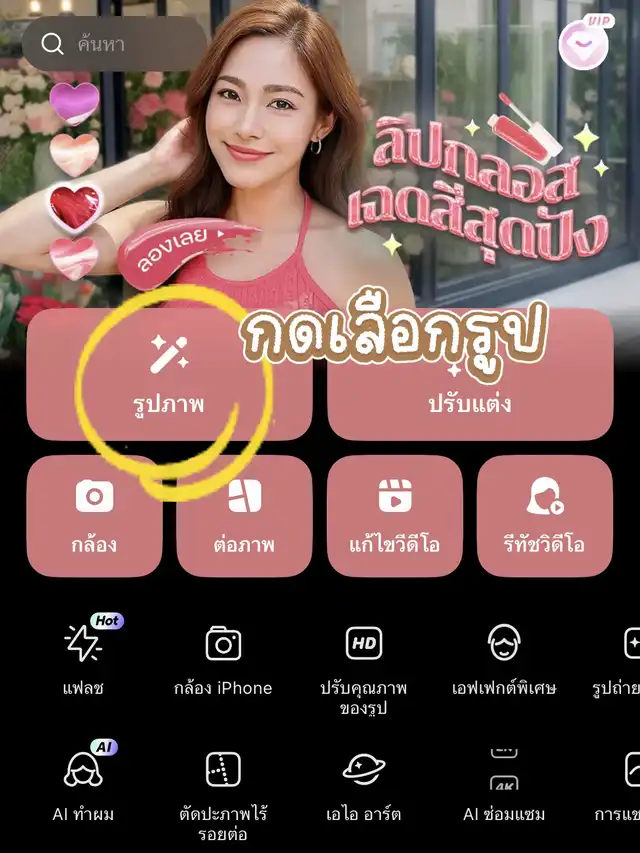The image size is (640, 853).
Task: Open the ต่อภาพ collage tool
Action: click(244, 515)
